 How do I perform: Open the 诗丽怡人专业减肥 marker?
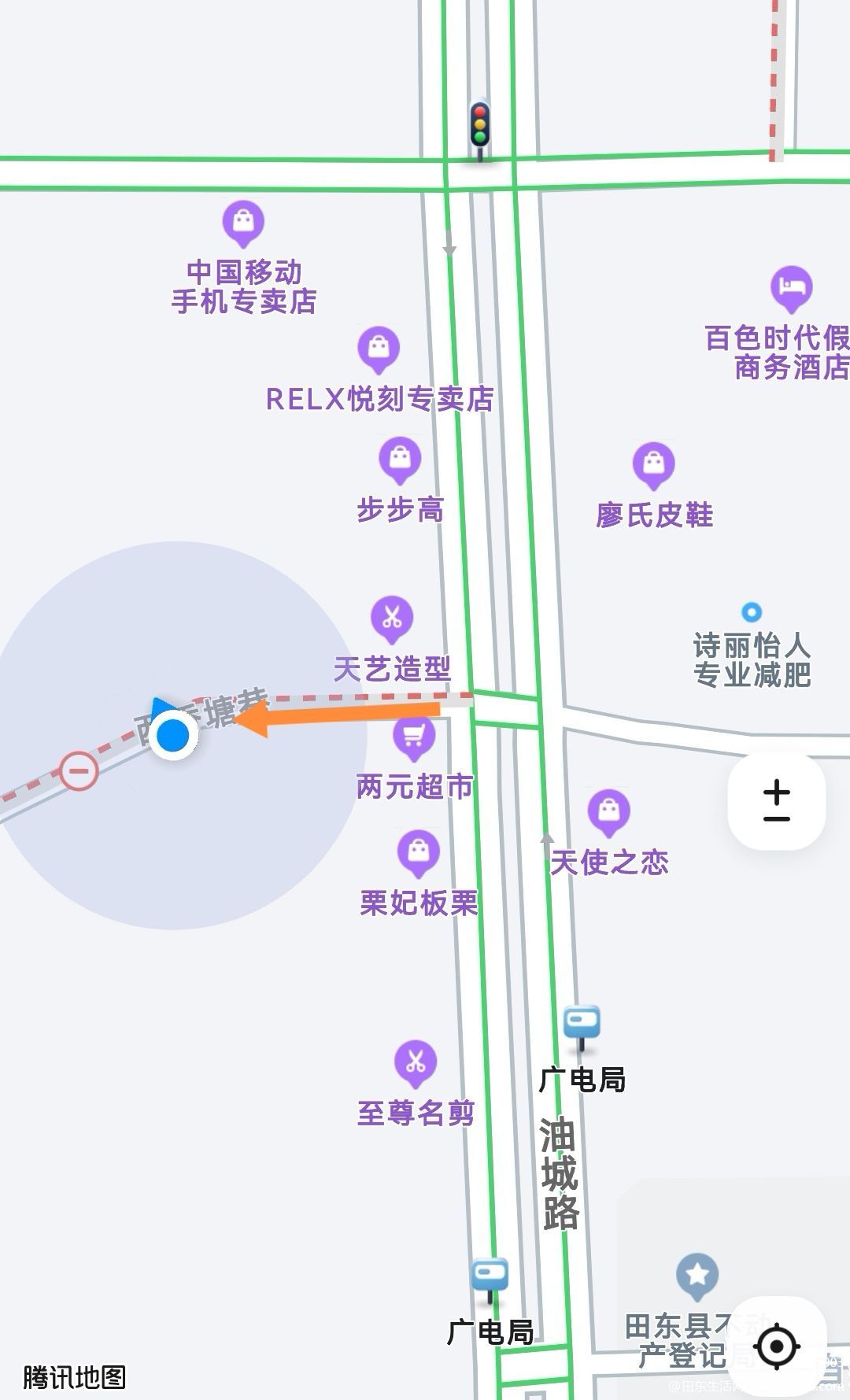click(752, 612)
